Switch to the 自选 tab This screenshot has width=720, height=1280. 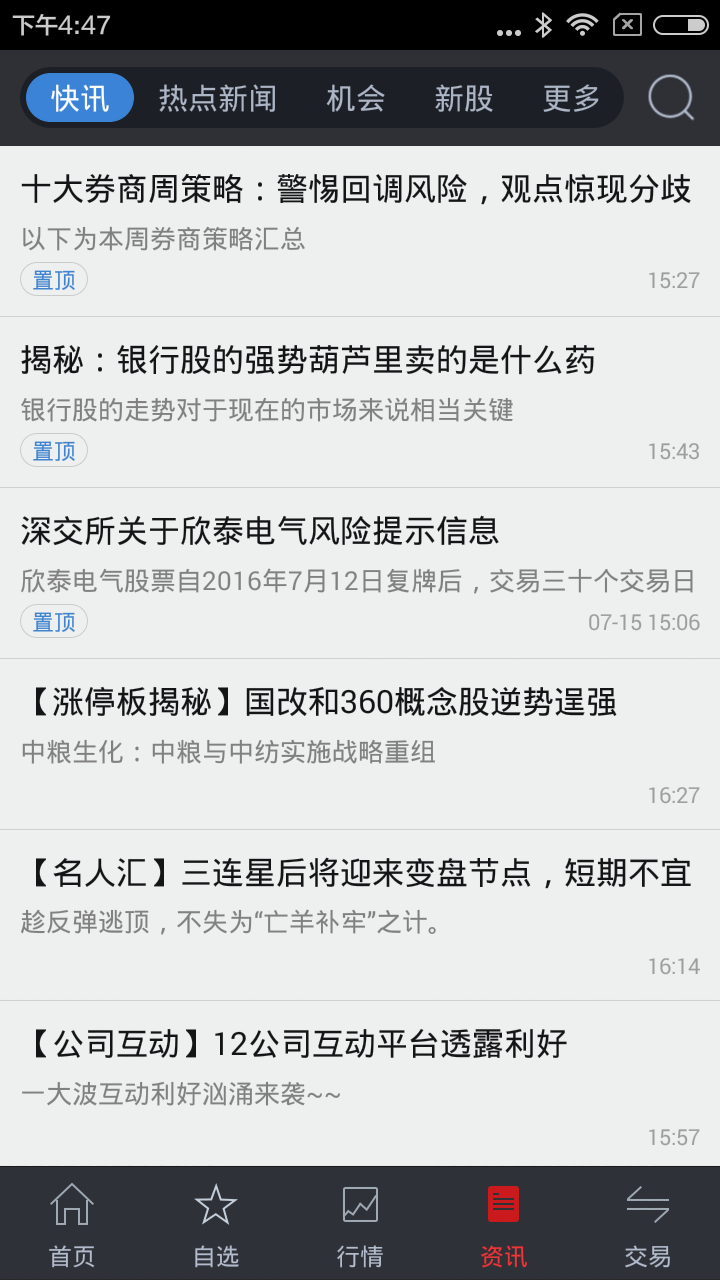pos(216,1224)
